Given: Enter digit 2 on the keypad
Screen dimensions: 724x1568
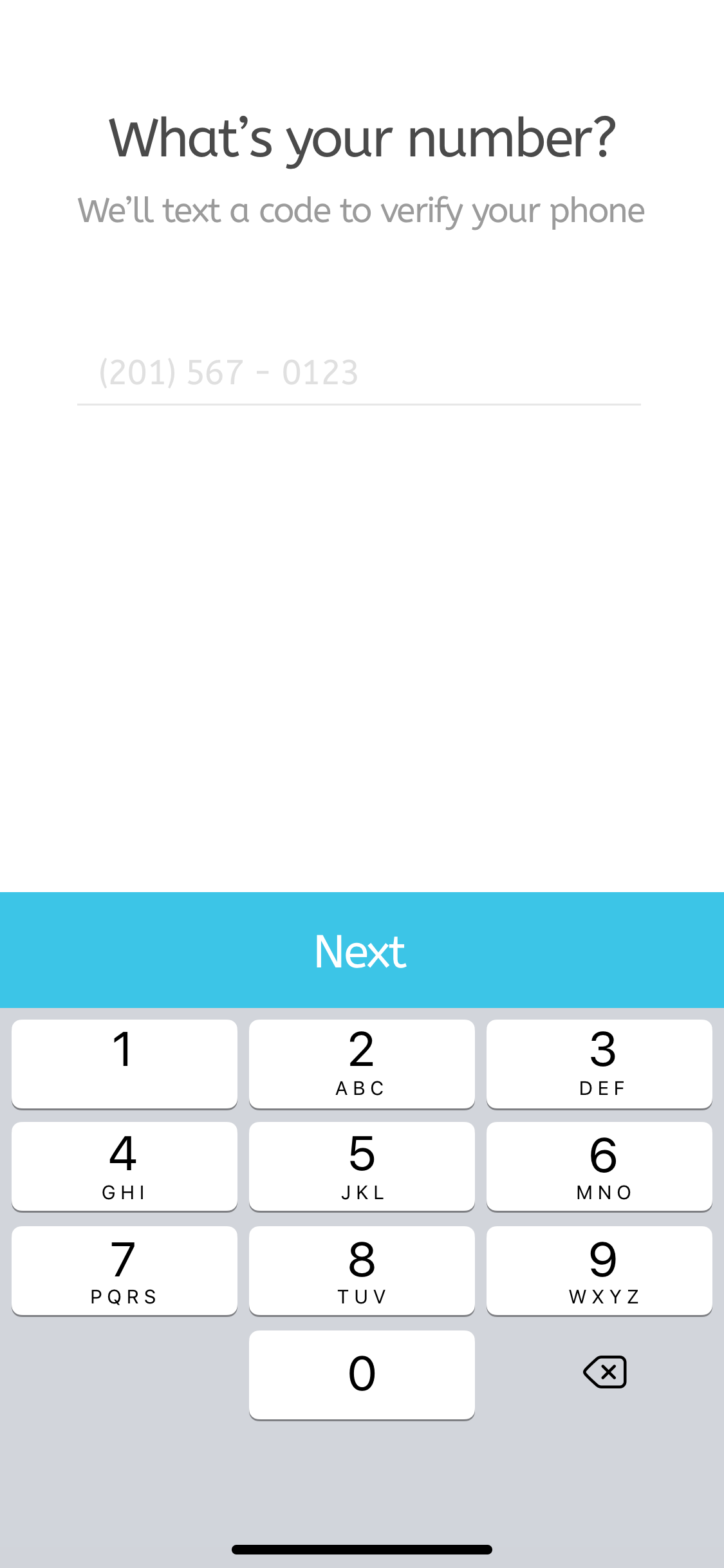Looking at the screenshot, I should click(362, 1063).
